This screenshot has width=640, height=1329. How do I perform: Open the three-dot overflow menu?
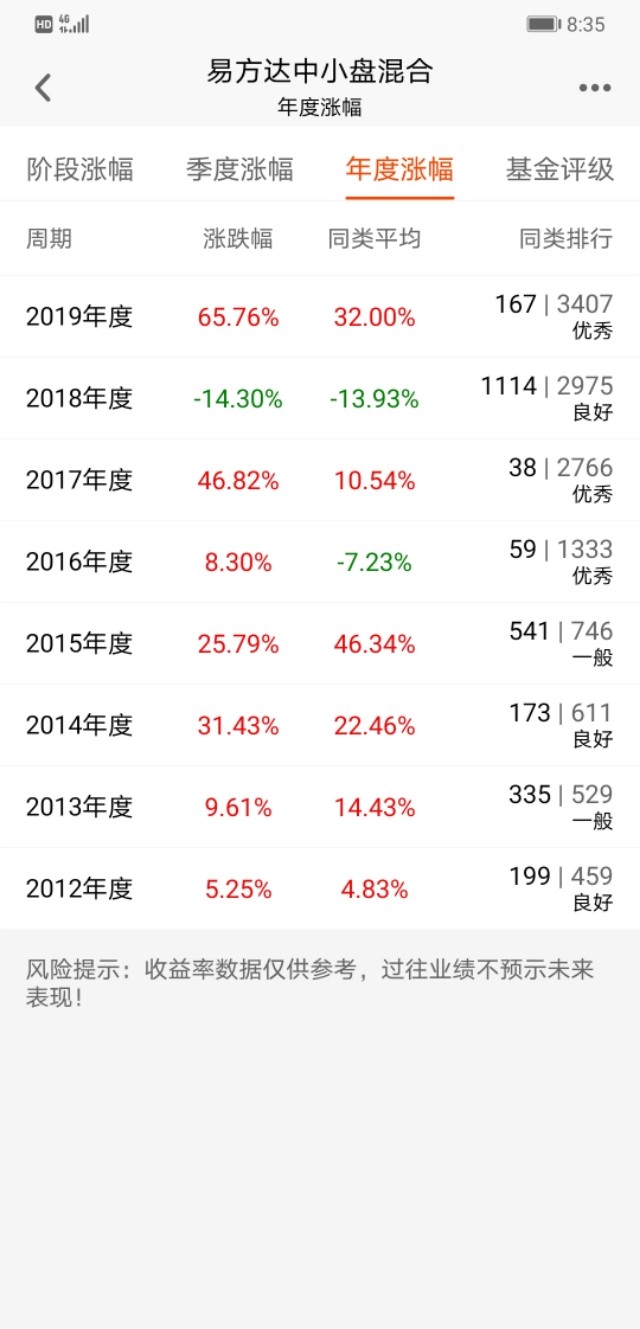click(x=594, y=88)
